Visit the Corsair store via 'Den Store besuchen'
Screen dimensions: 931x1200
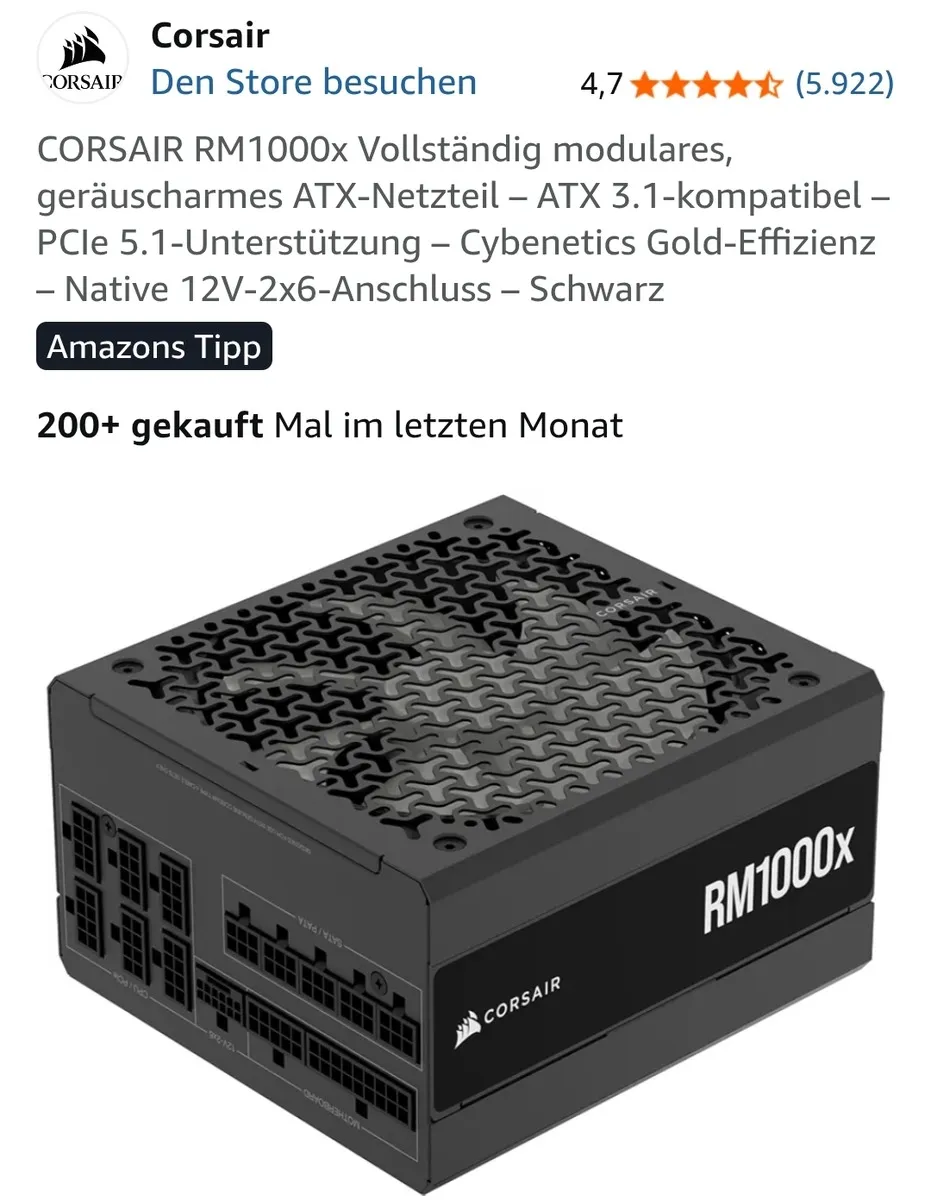(313, 82)
